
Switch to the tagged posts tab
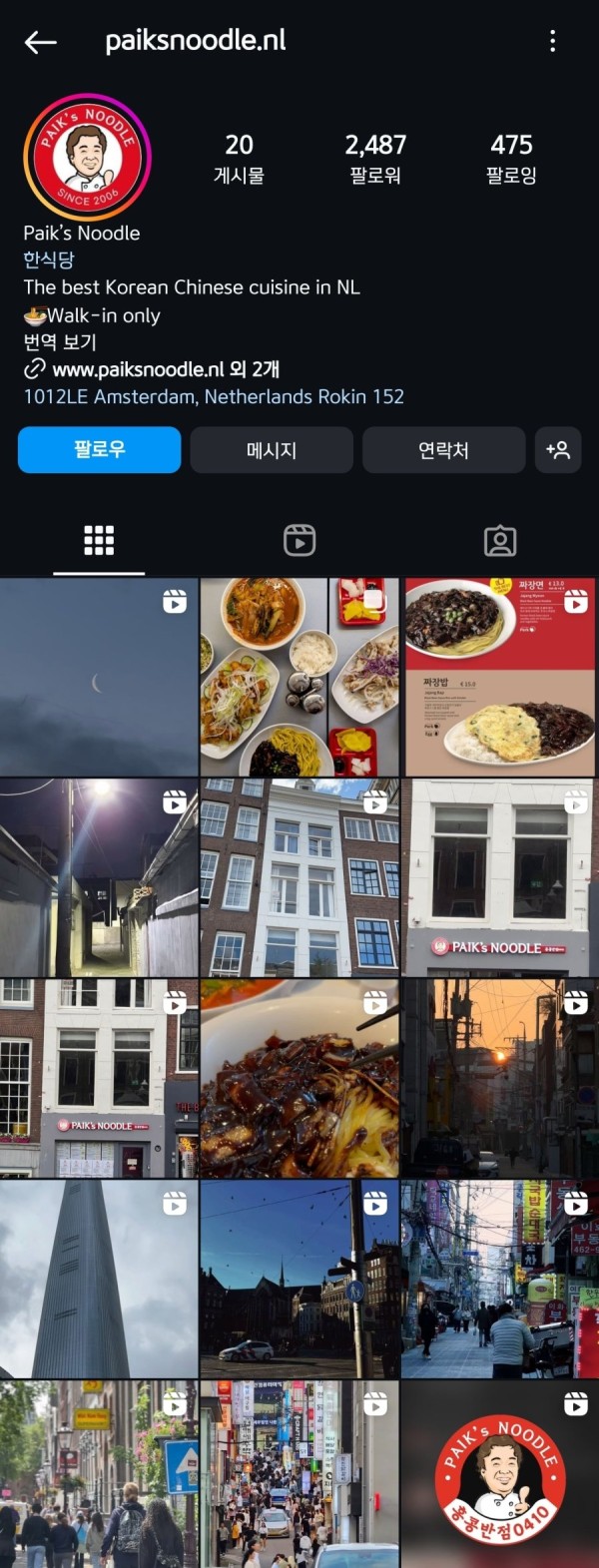pyautogui.click(x=499, y=540)
